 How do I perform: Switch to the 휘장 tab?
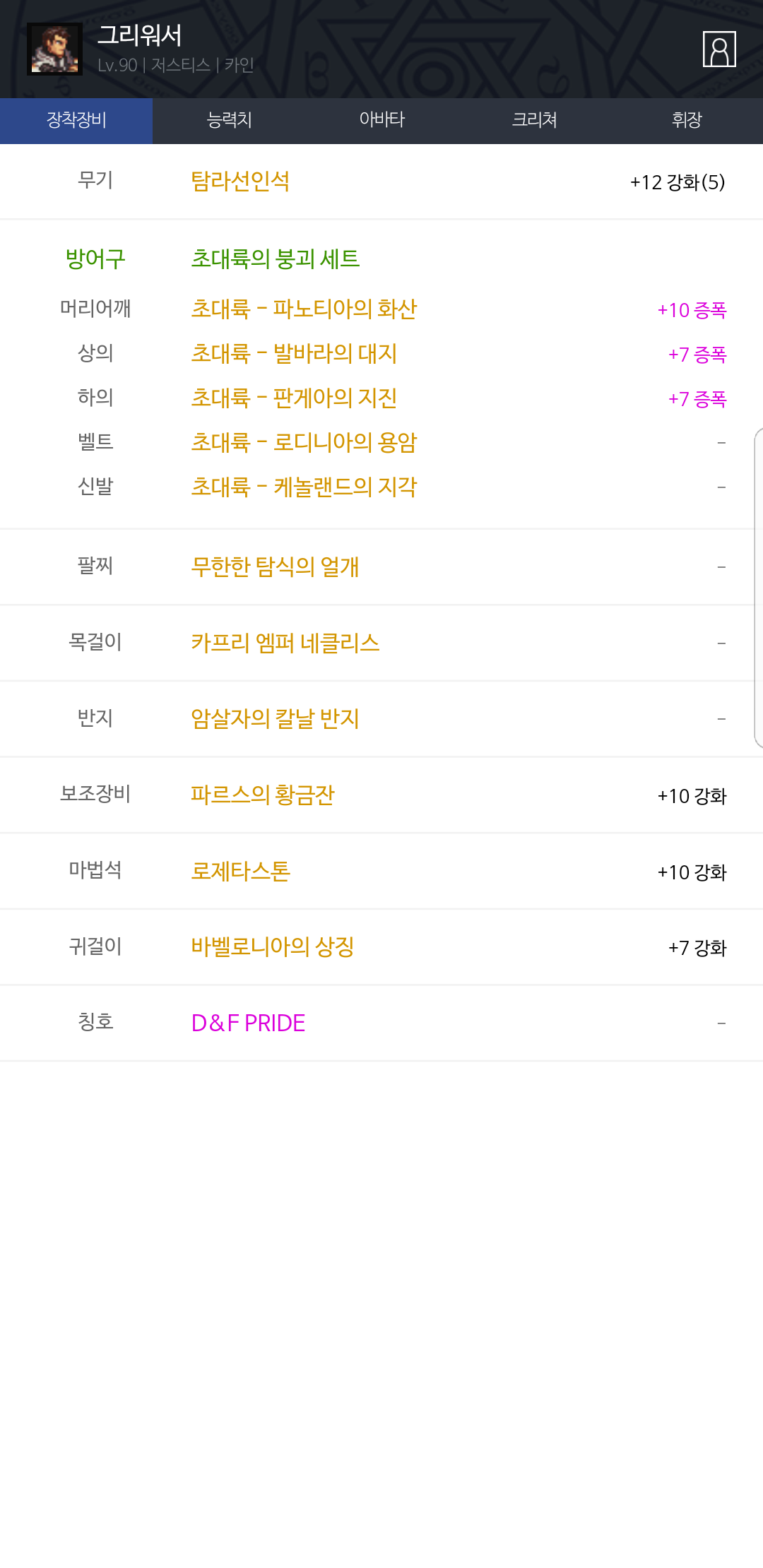pyautogui.click(x=687, y=121)
